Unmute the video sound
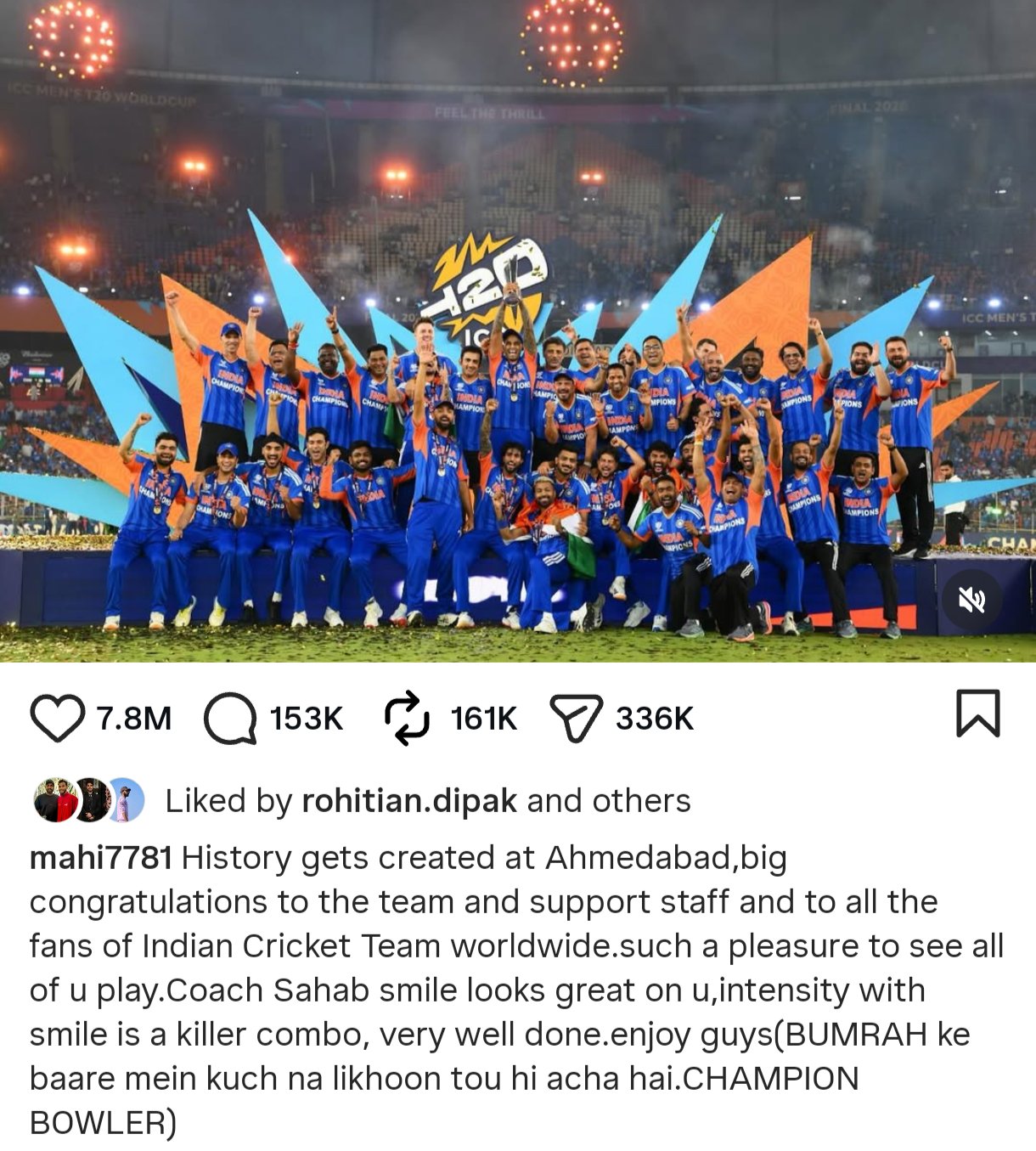The height and width of the screenshot is (1151, 1036). coord(971,601)
